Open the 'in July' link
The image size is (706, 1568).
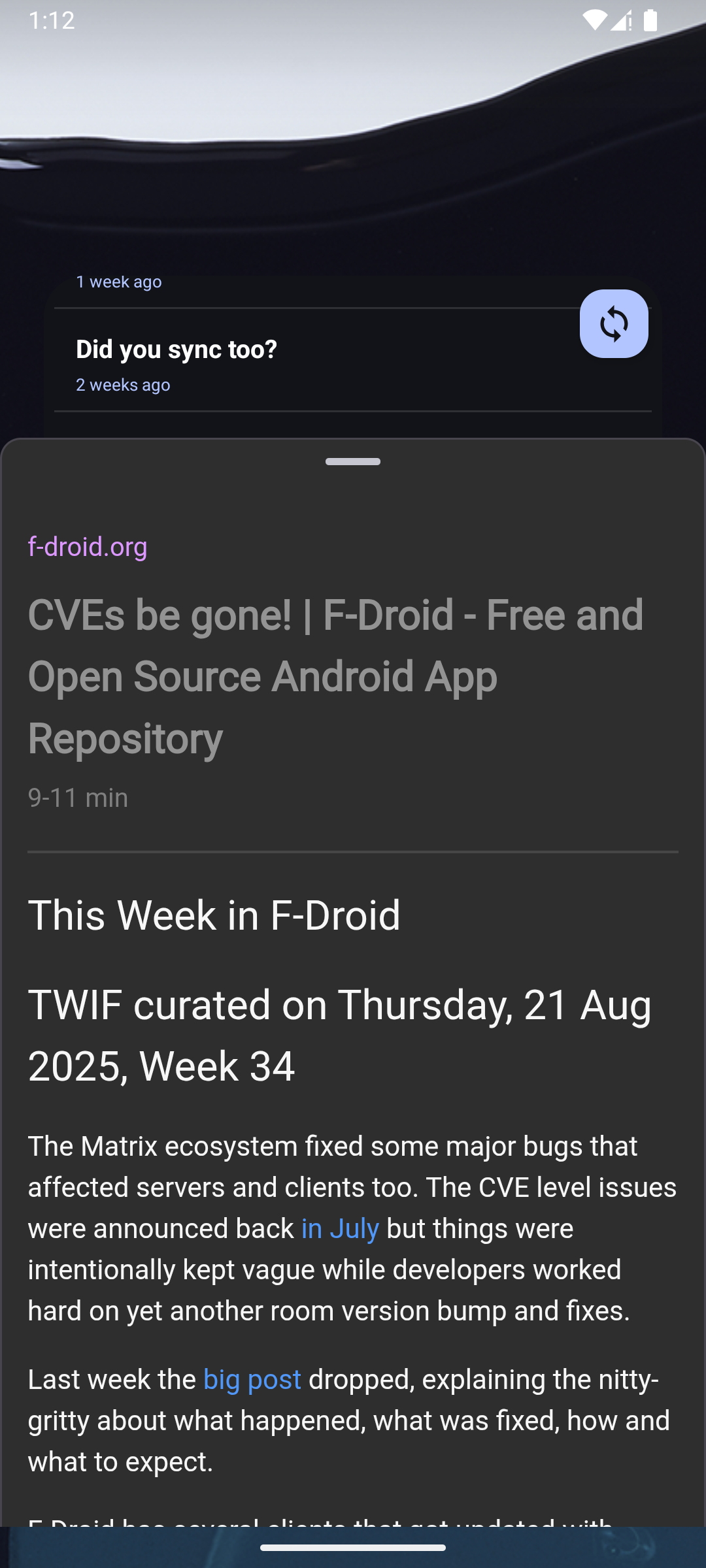(340, 1228)
